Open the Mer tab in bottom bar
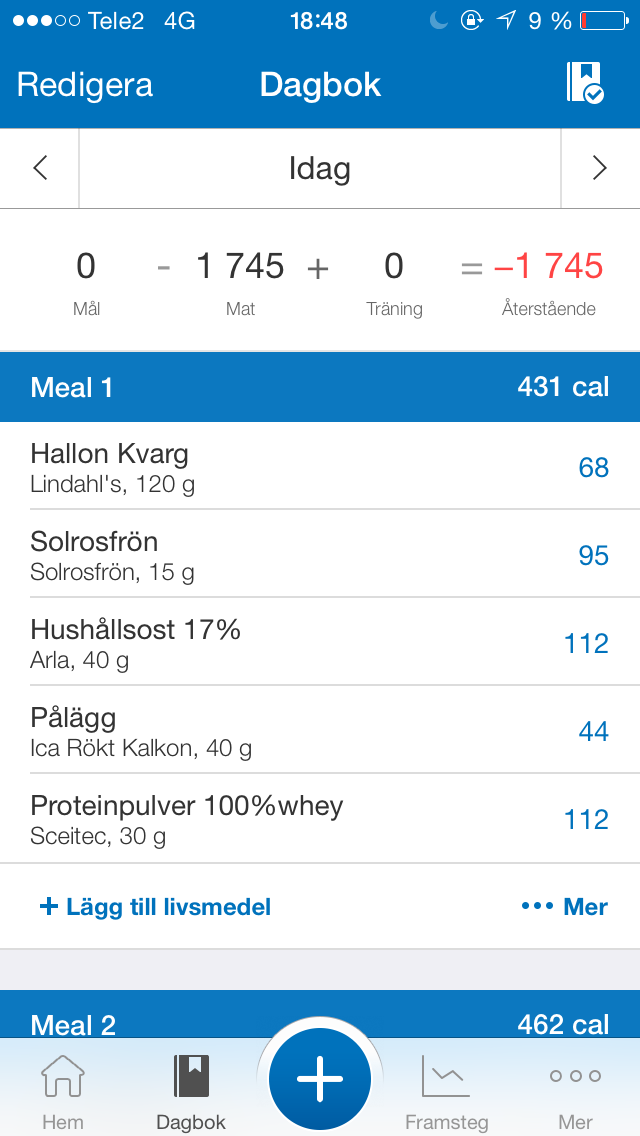The image size is (640, 1136). pos(575,1092)
